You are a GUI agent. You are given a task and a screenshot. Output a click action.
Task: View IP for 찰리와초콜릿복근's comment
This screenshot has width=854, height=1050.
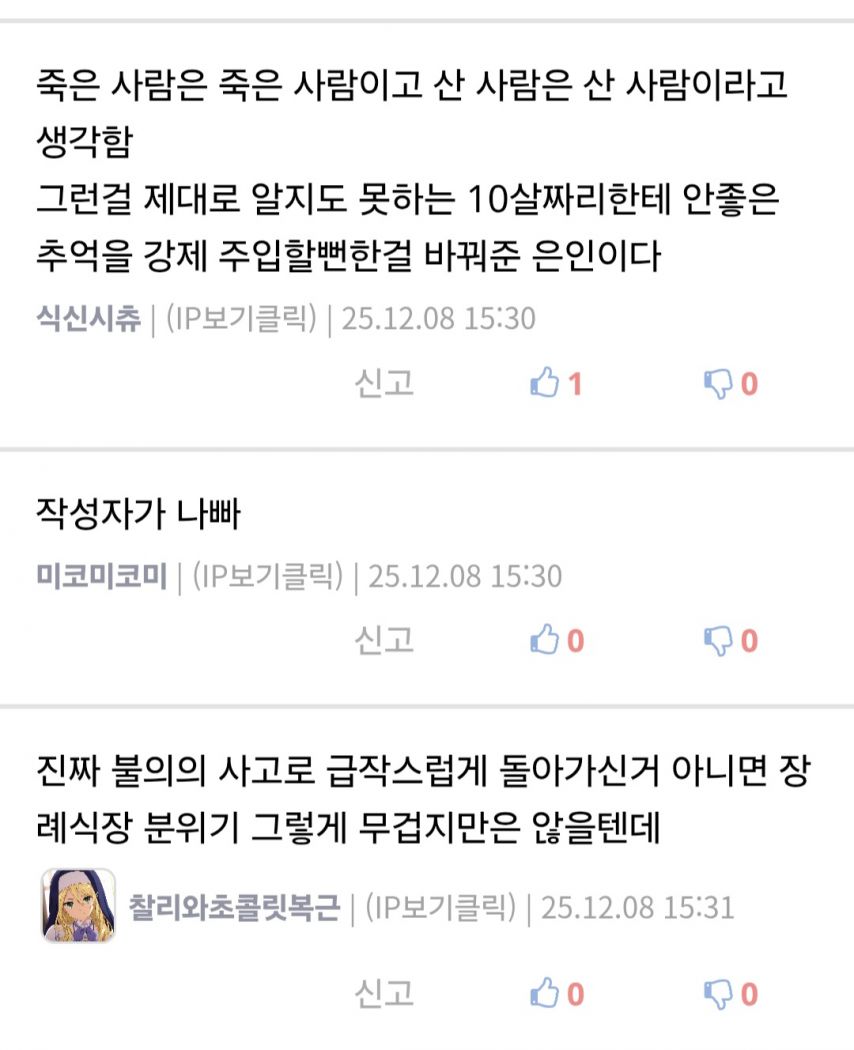439,908
